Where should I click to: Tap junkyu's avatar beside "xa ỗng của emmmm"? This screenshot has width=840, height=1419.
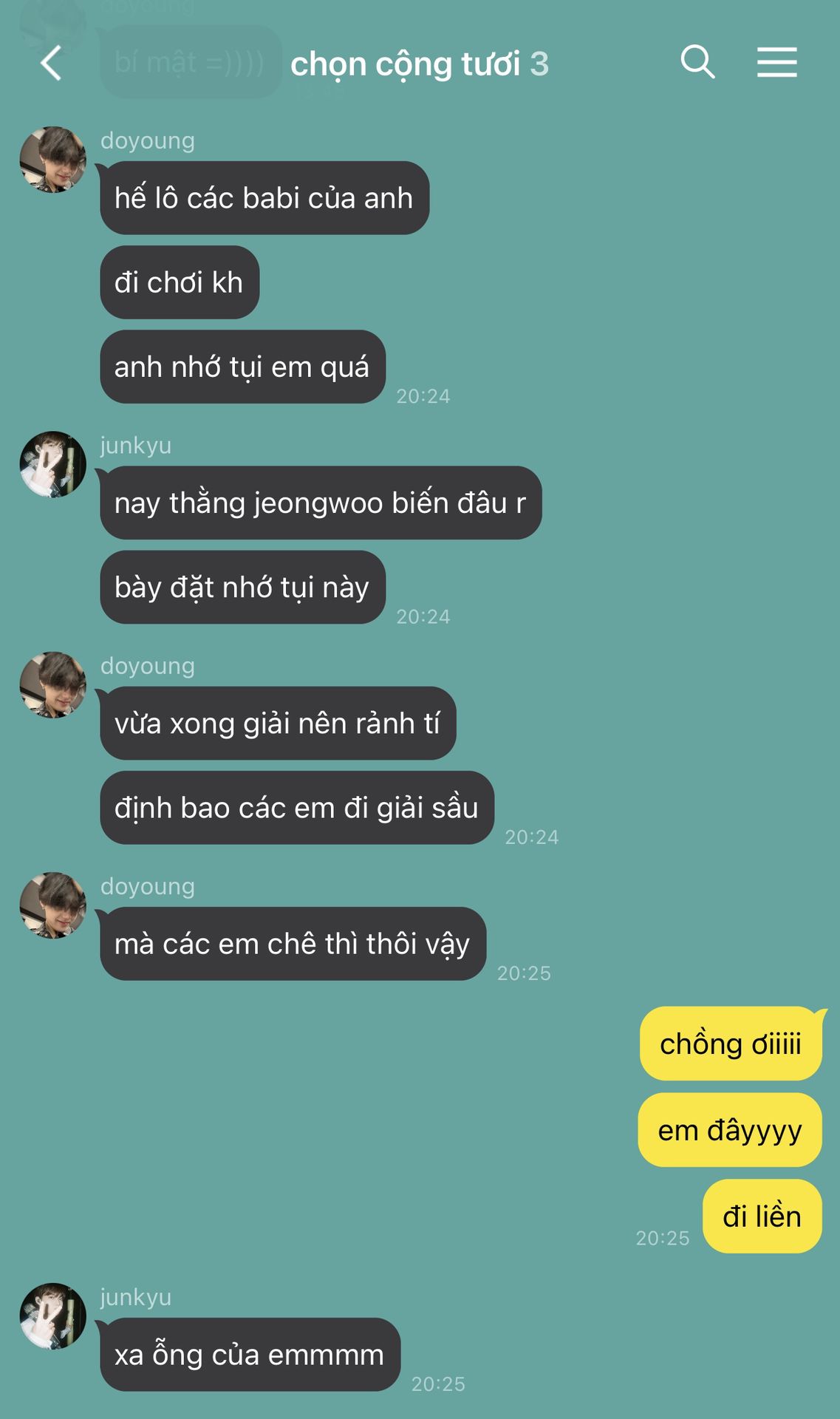click(52, 1316)
